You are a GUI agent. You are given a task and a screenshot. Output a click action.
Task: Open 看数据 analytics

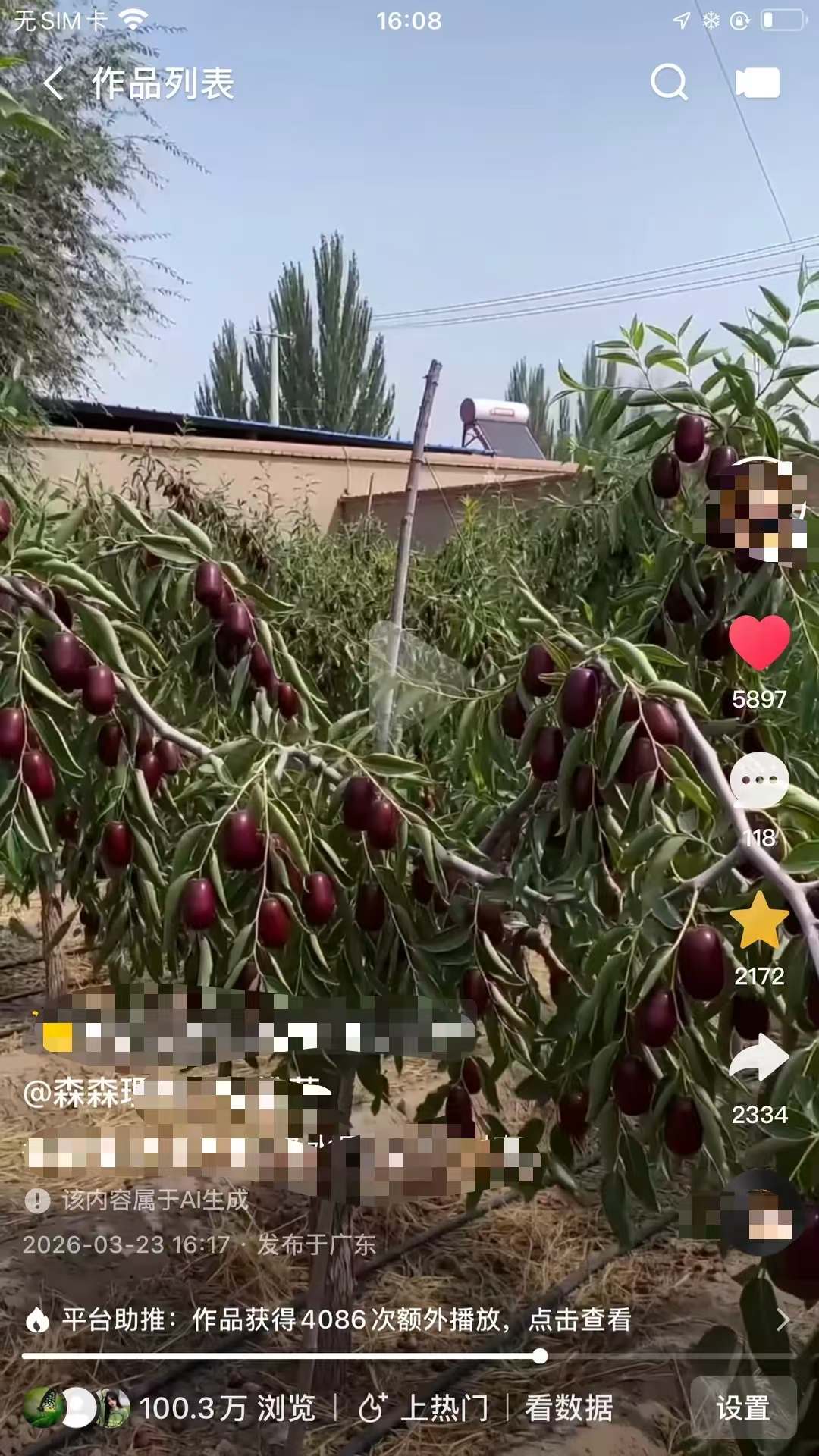569,1408
